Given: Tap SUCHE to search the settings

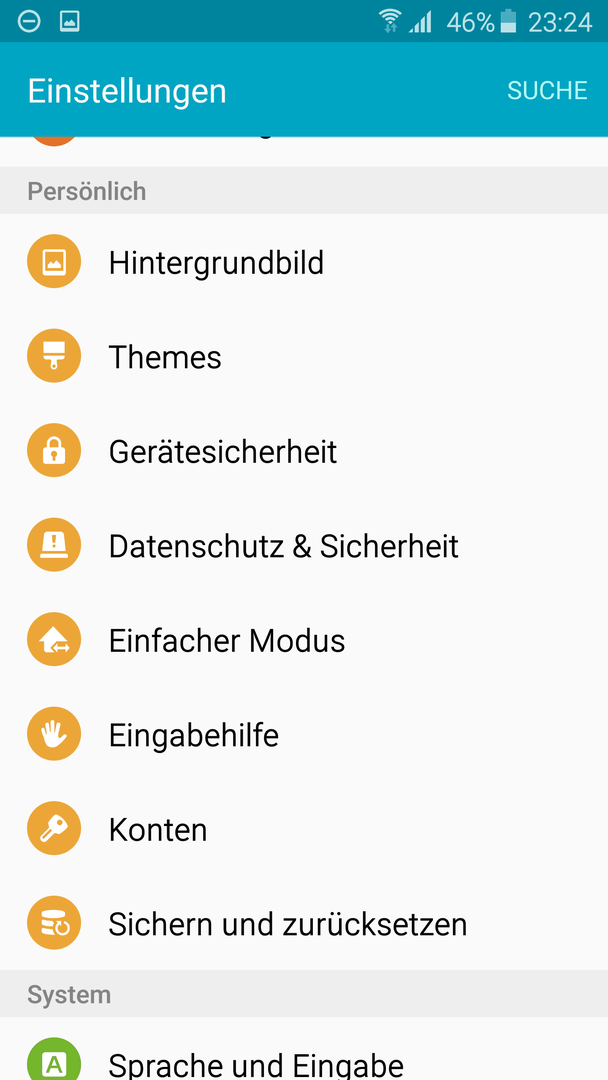Looking at the screenshot, I should click(x=547, y=90).
